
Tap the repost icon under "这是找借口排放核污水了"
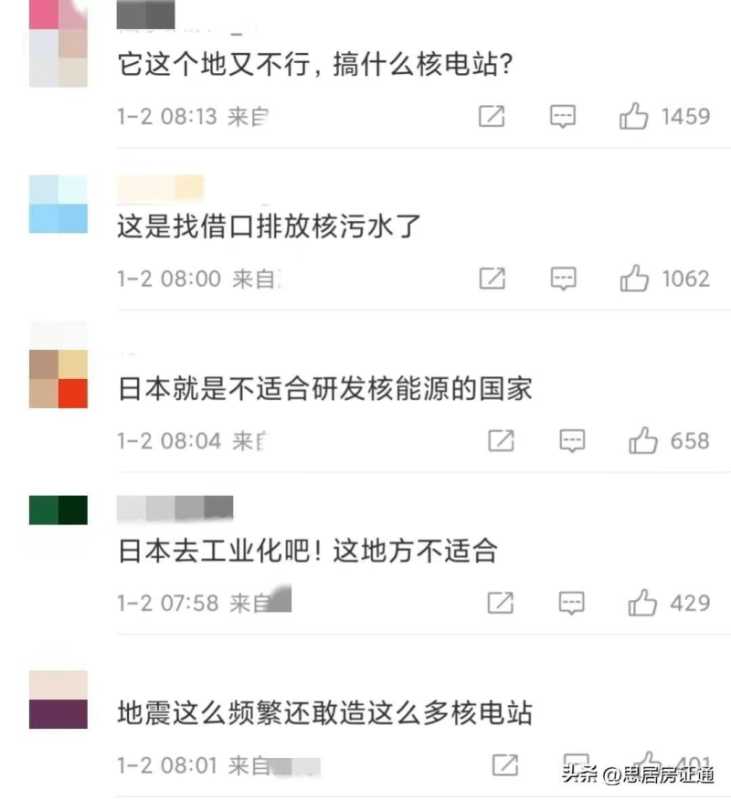click(x=492, y=279)
